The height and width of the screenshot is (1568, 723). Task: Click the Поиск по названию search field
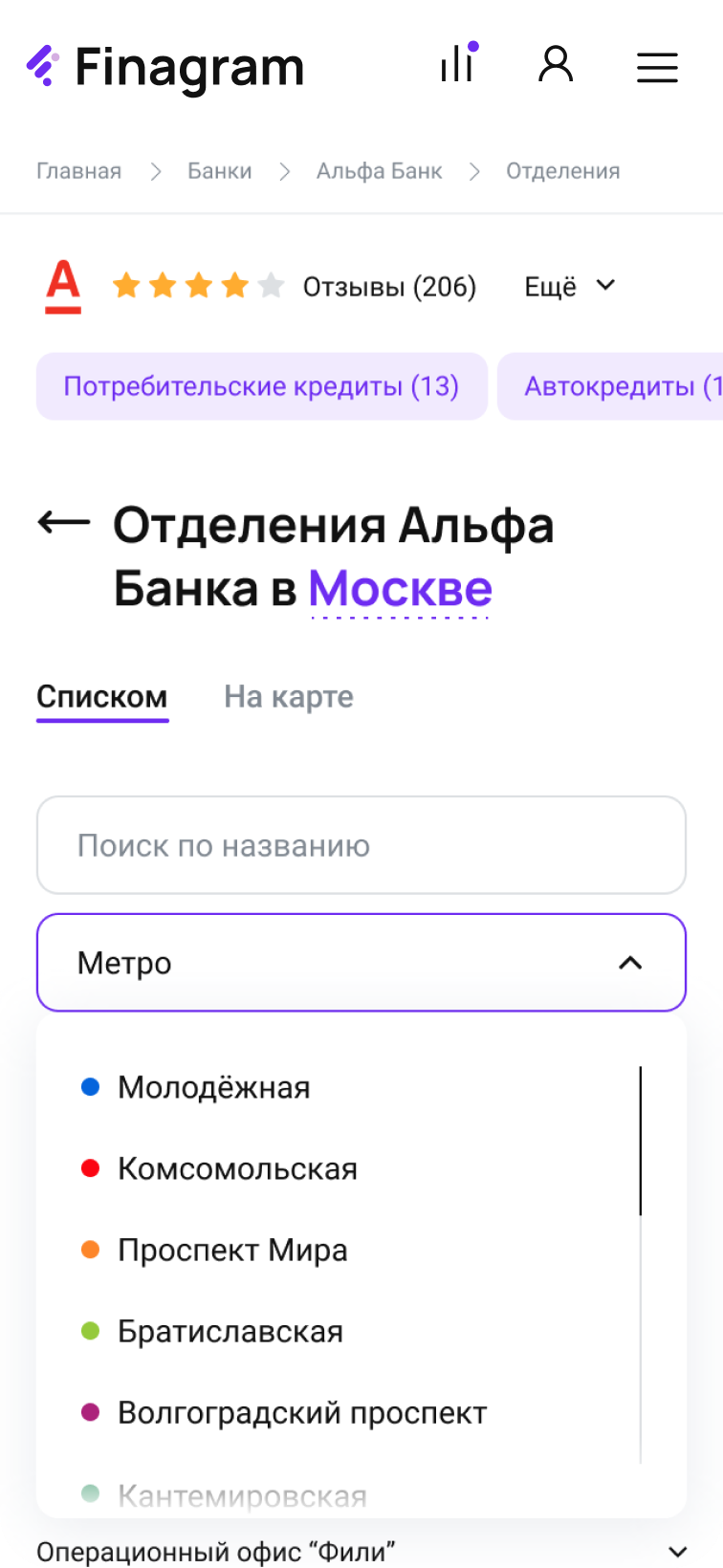361,844
